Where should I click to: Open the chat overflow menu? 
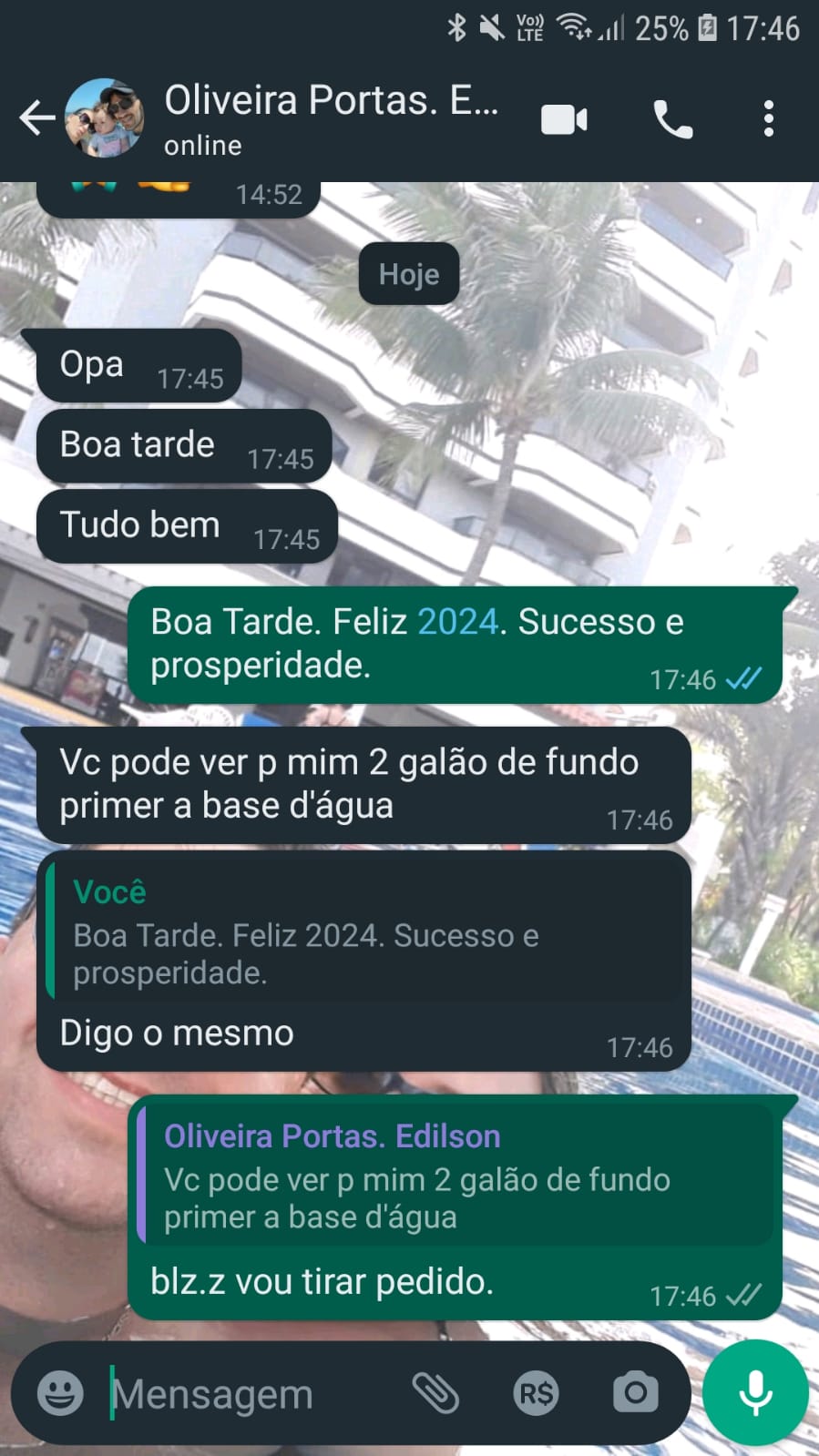769,119
